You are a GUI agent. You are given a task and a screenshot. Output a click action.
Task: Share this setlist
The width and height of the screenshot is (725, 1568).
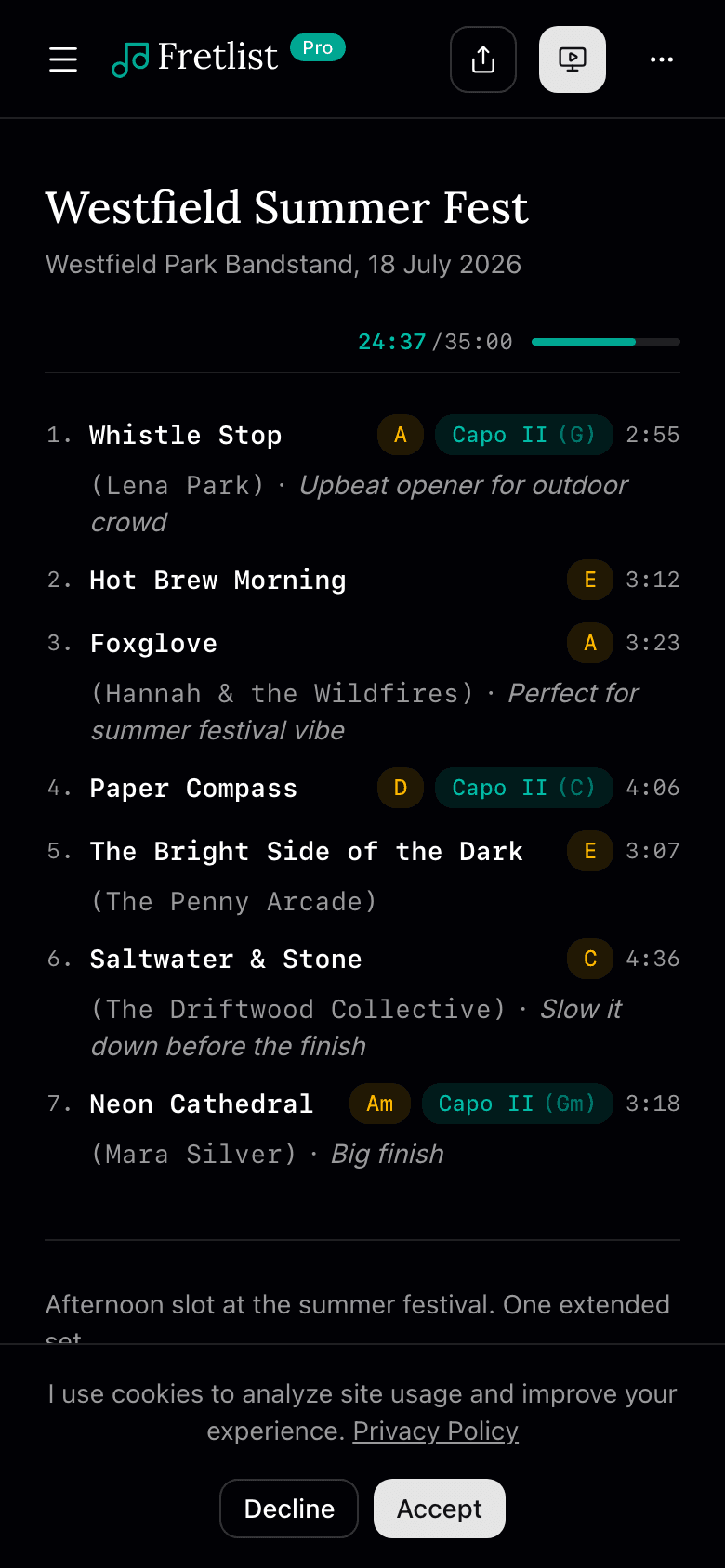(x=483, y=59)
